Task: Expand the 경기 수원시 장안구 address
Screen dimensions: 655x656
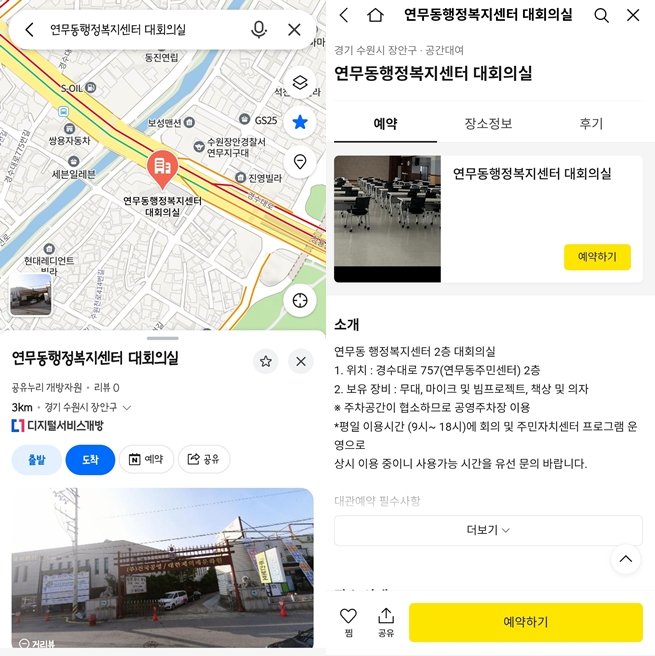Action: 126,407
